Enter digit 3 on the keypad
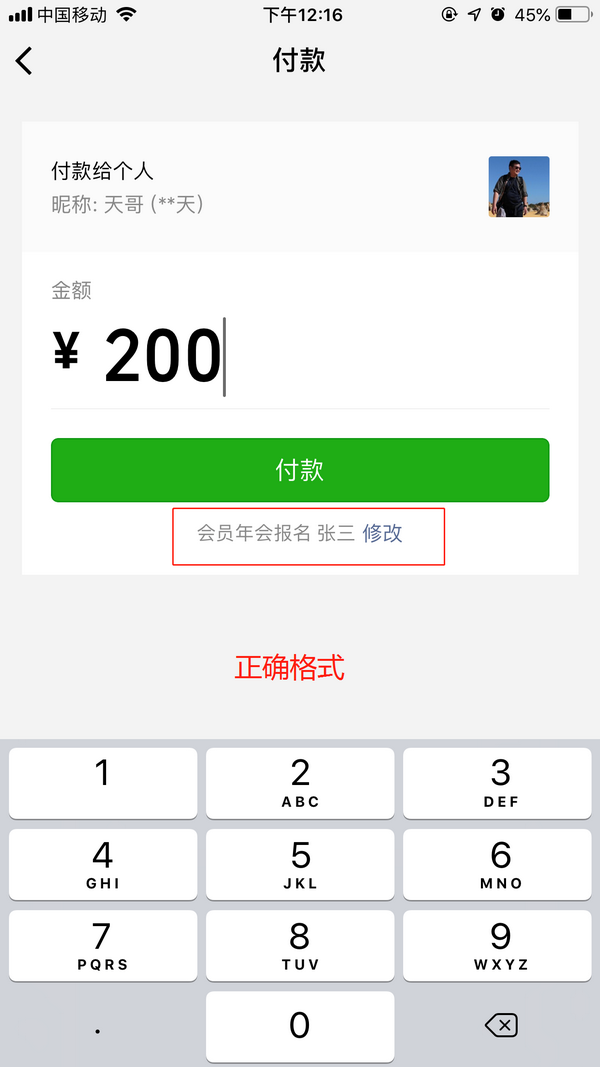 click(x=497, y=783)
